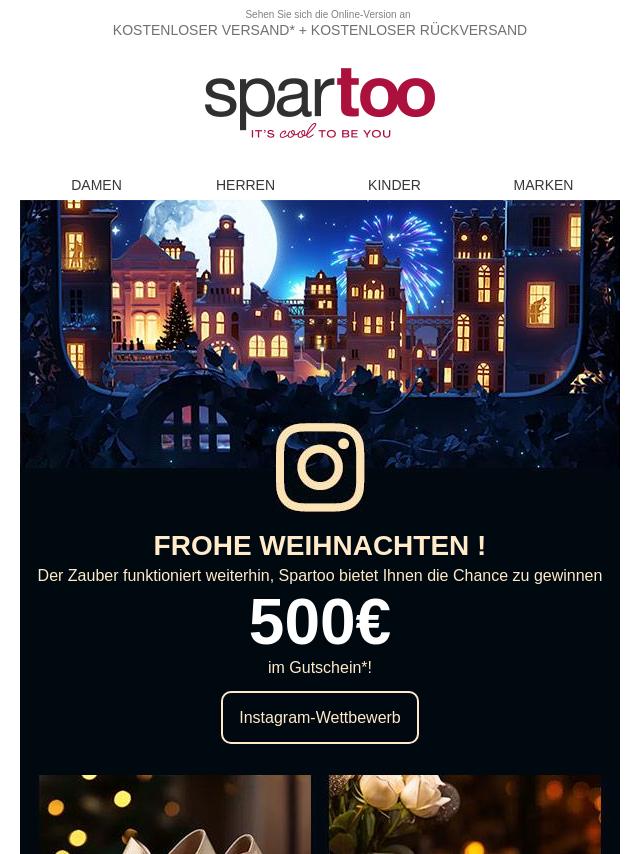Open the Instagram icon
Viewport: 640px width, 854px height.
click(320, 467)
